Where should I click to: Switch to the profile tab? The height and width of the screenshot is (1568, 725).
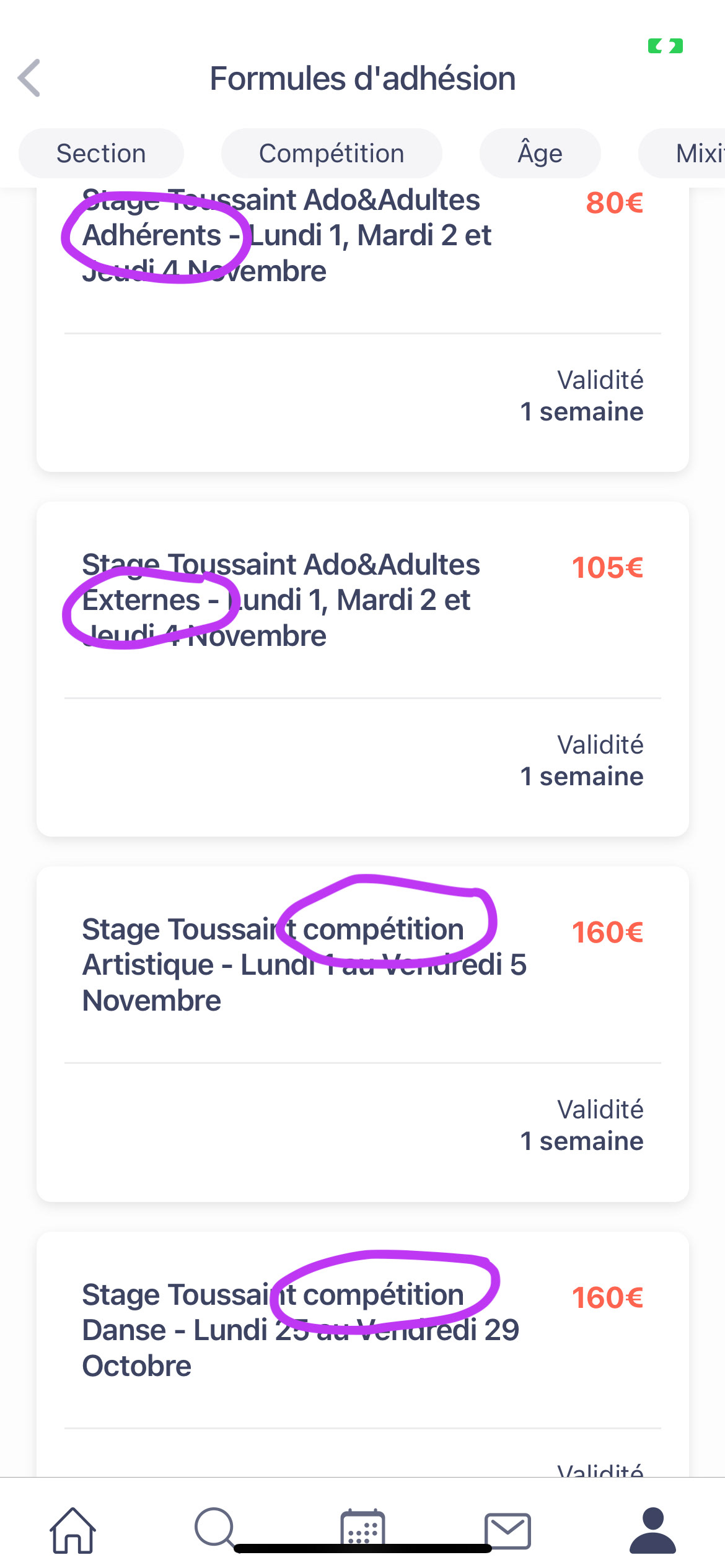(652, 1530)
